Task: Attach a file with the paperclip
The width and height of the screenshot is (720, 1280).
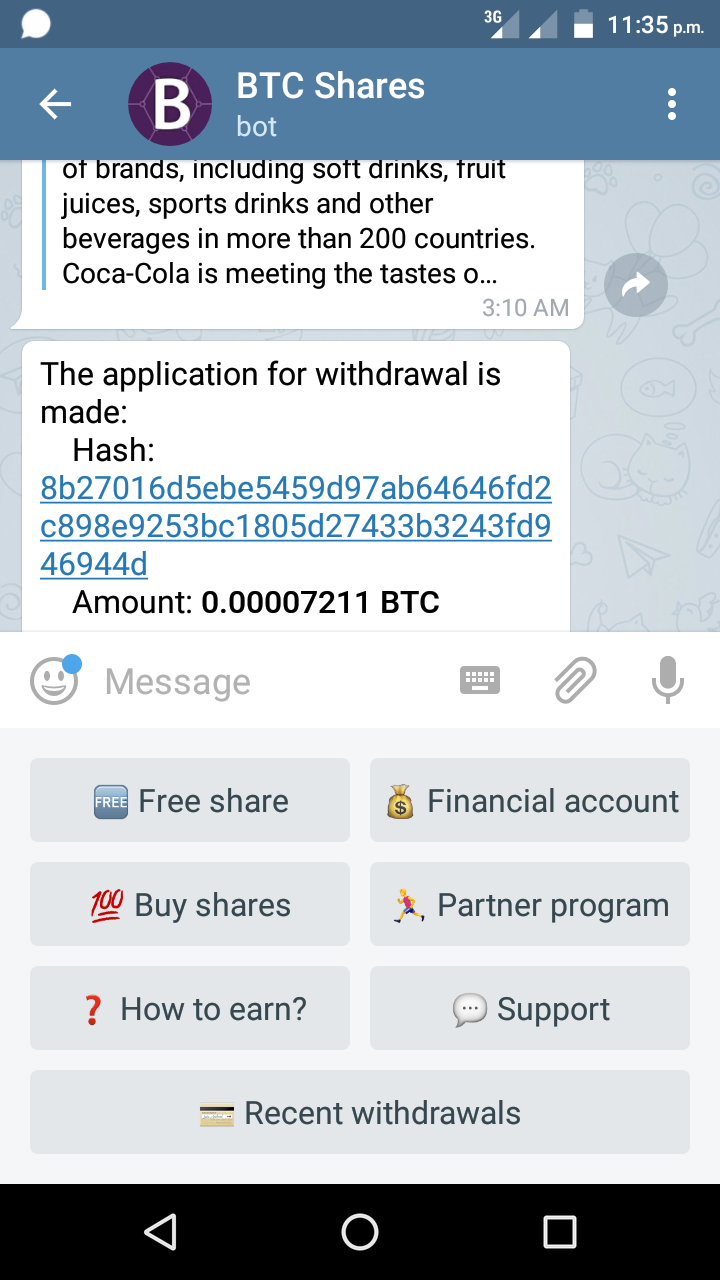Action: tap(575, 681)
